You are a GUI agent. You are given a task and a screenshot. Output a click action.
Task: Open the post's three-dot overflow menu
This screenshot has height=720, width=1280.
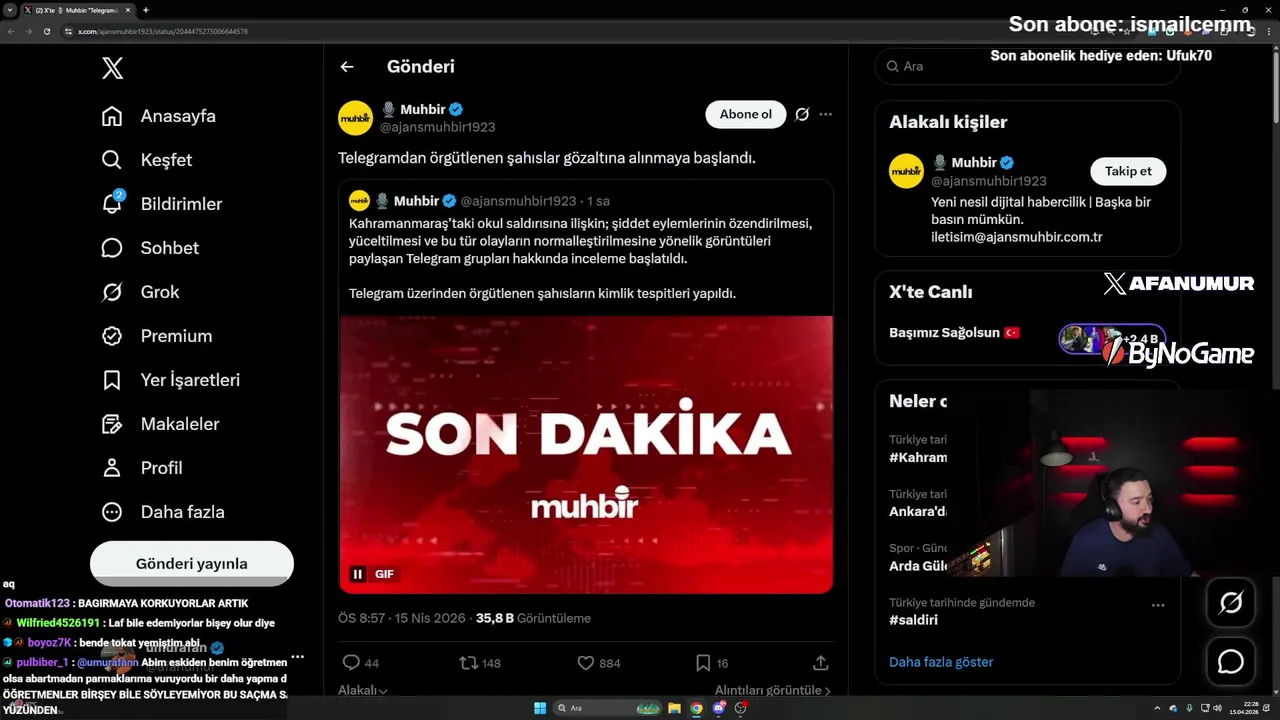point(825,114)
